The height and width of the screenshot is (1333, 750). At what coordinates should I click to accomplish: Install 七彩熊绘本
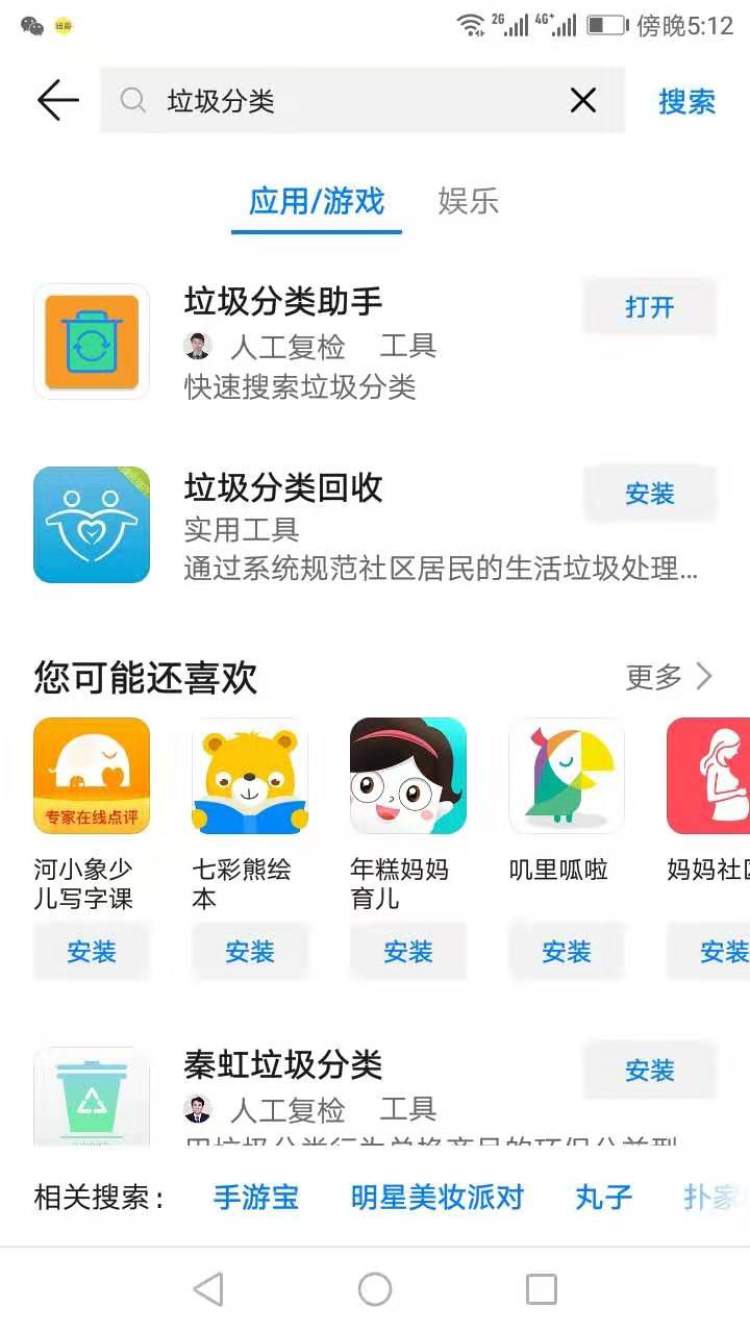pos(249,951)
